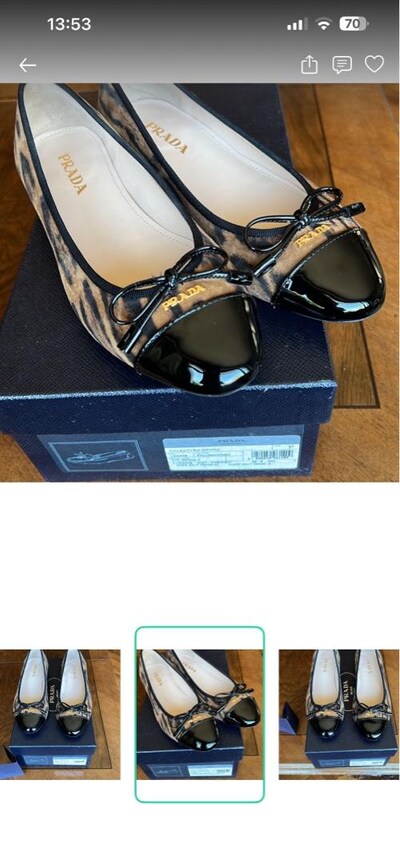
Task: Go back using the arrow icon
Action: [x=28, y=65]
